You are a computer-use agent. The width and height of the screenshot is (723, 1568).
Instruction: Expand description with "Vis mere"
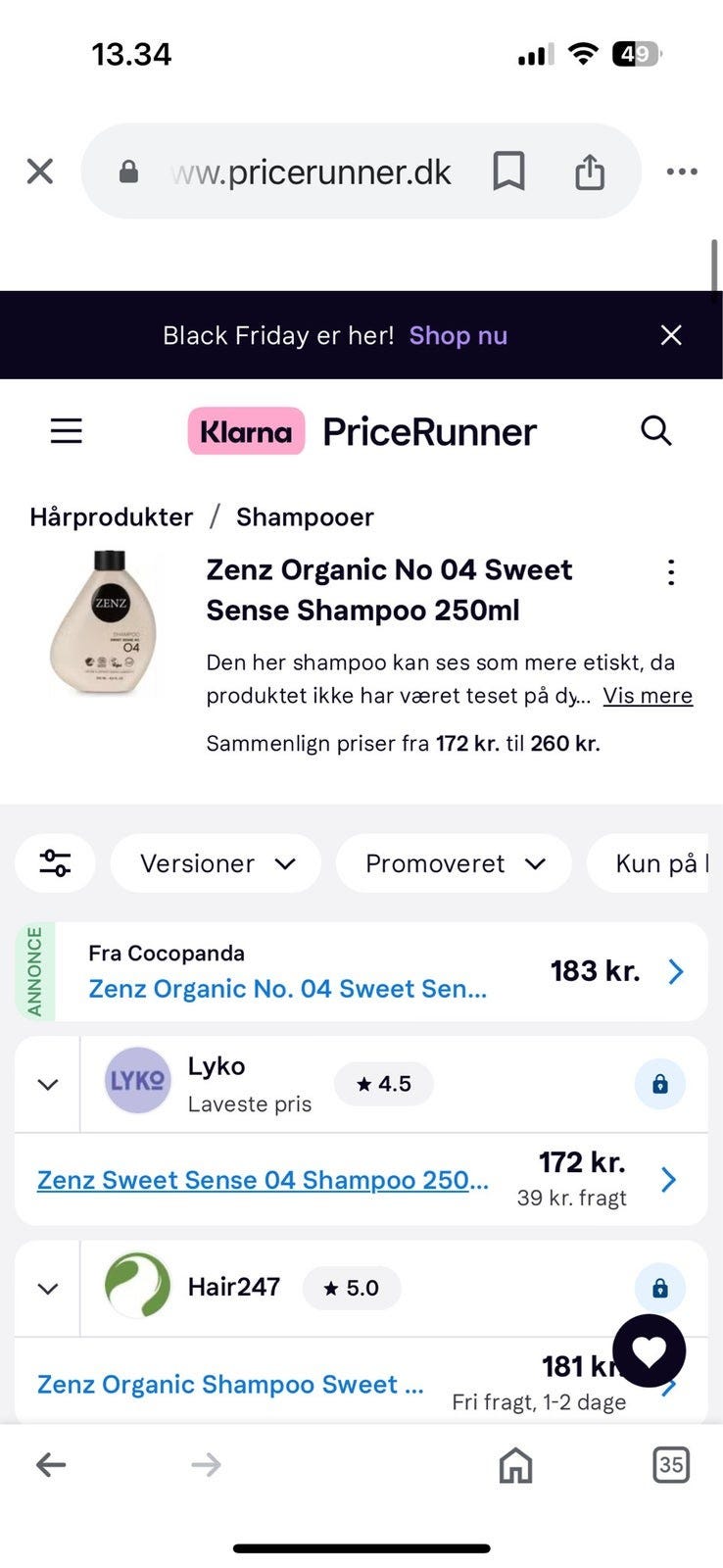pos(648,696)
